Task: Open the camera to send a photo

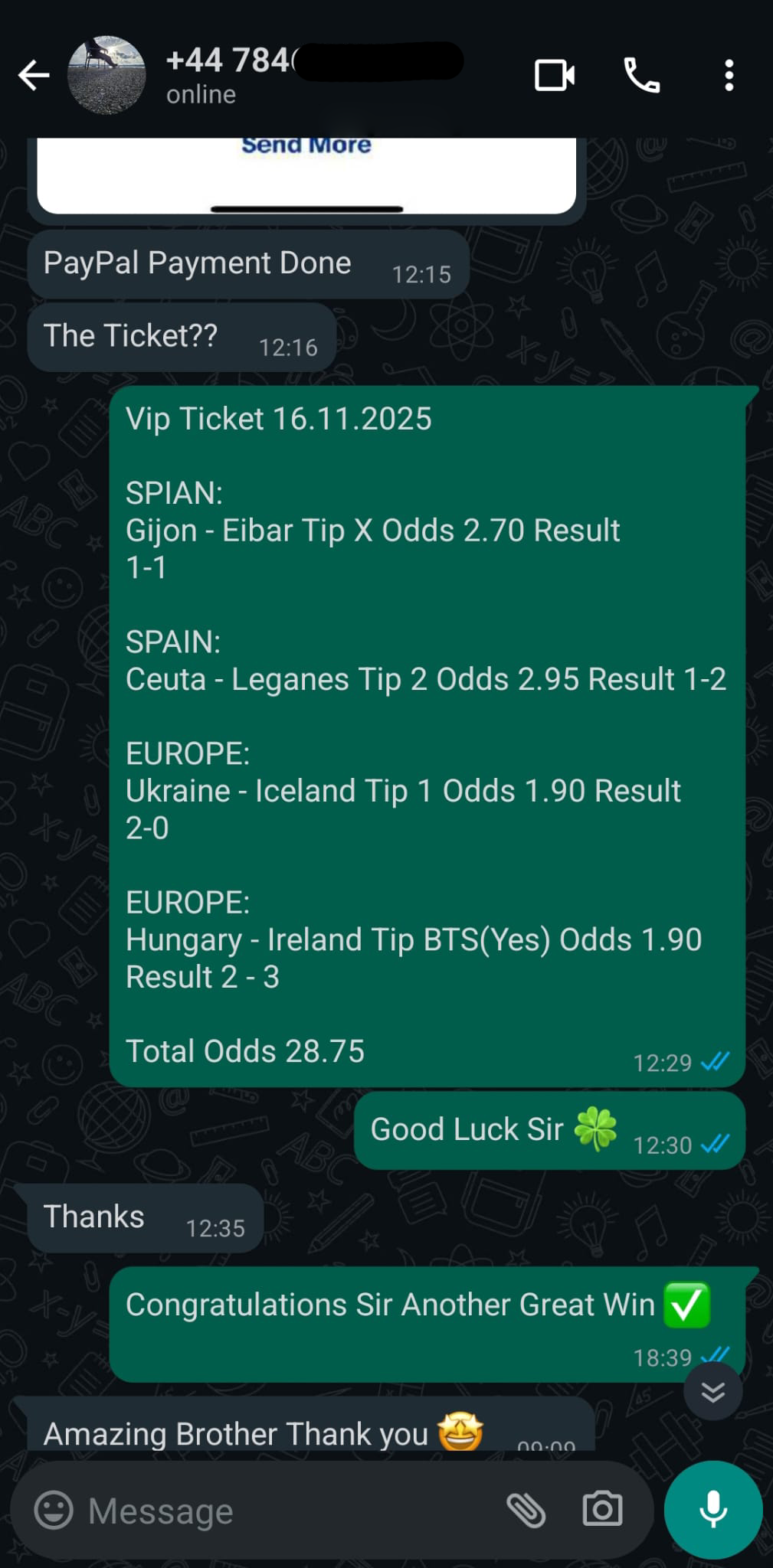Action: pyautogui.click(x=602, y=1509)
